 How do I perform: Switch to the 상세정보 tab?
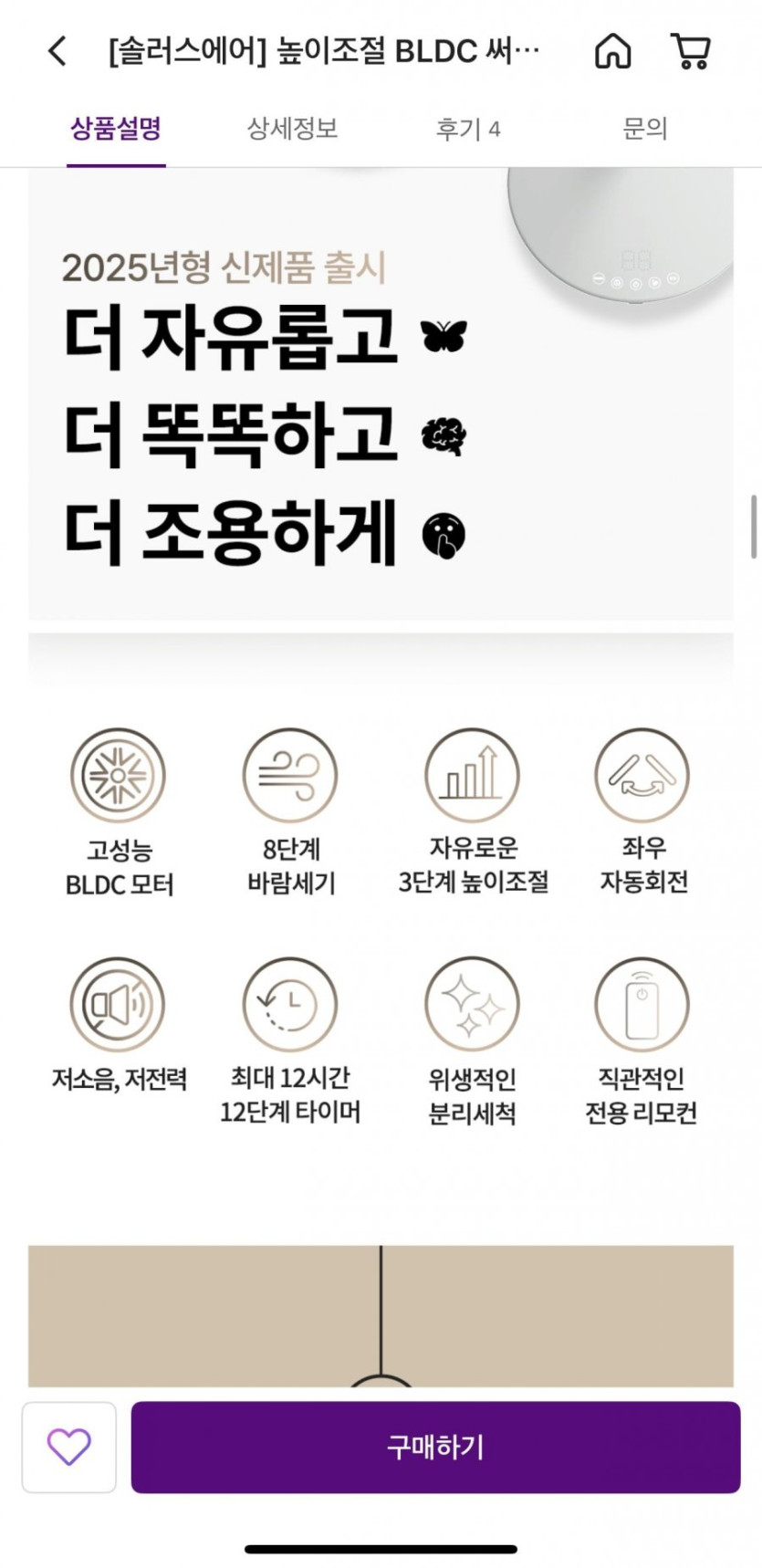292,129
